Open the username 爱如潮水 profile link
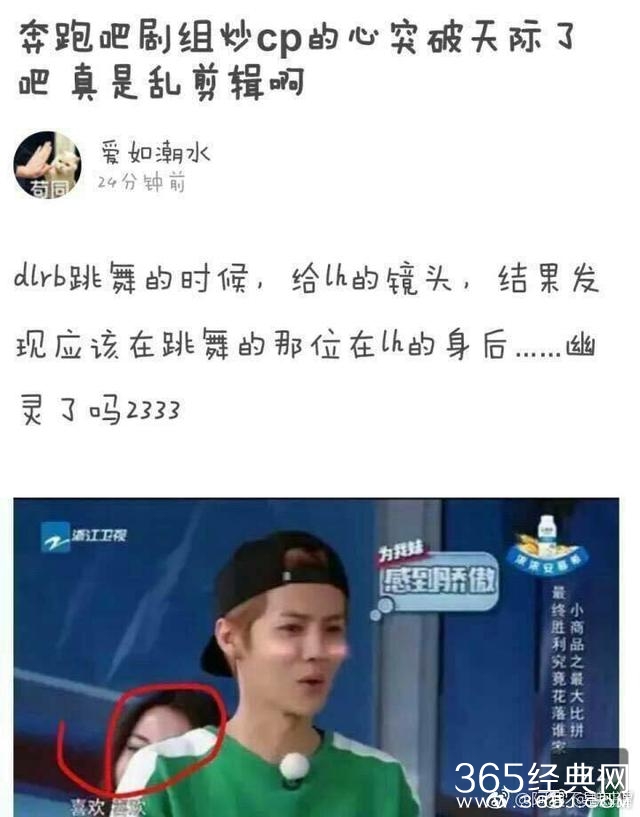Viewport: 640px width, 817px height. click(155, 151)
